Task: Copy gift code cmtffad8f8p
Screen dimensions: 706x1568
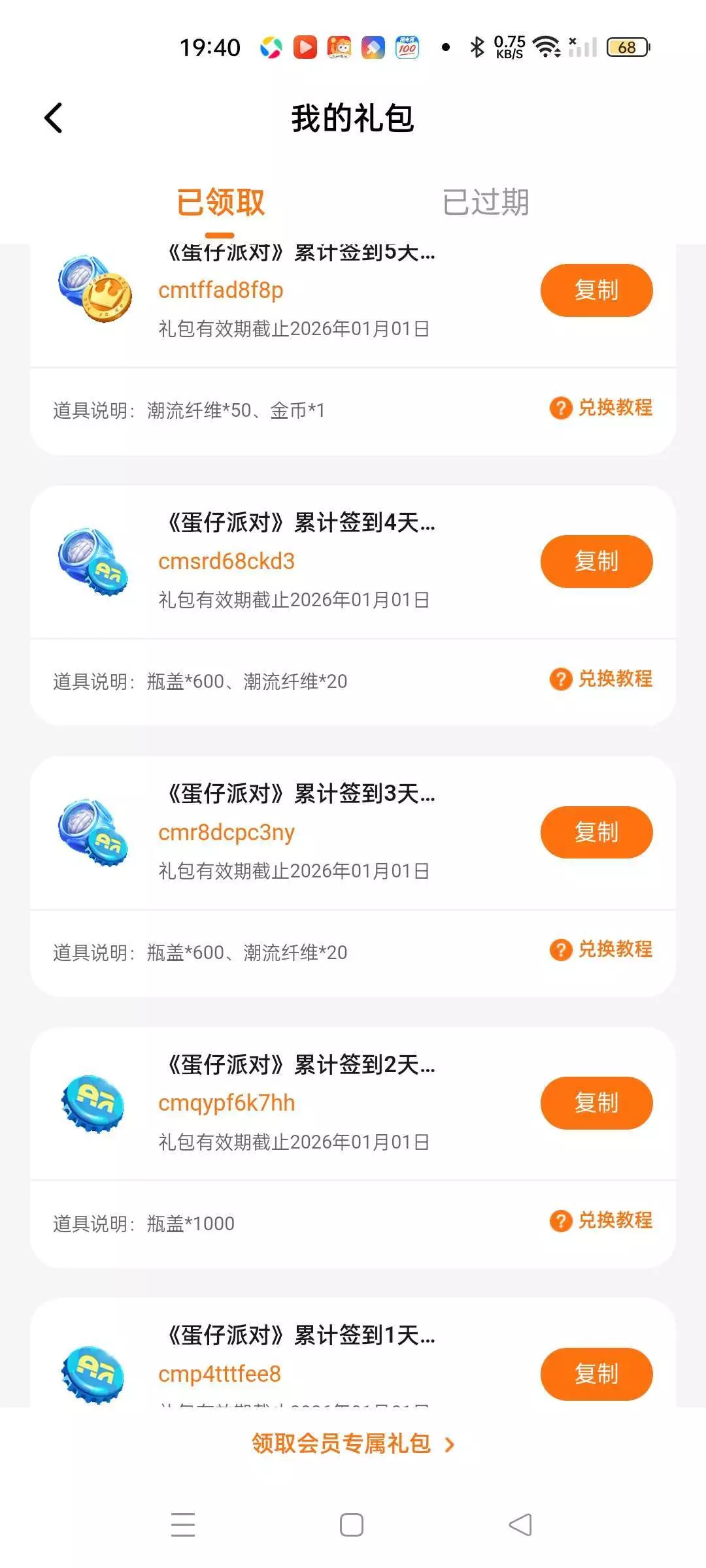Action: [596, 290]
